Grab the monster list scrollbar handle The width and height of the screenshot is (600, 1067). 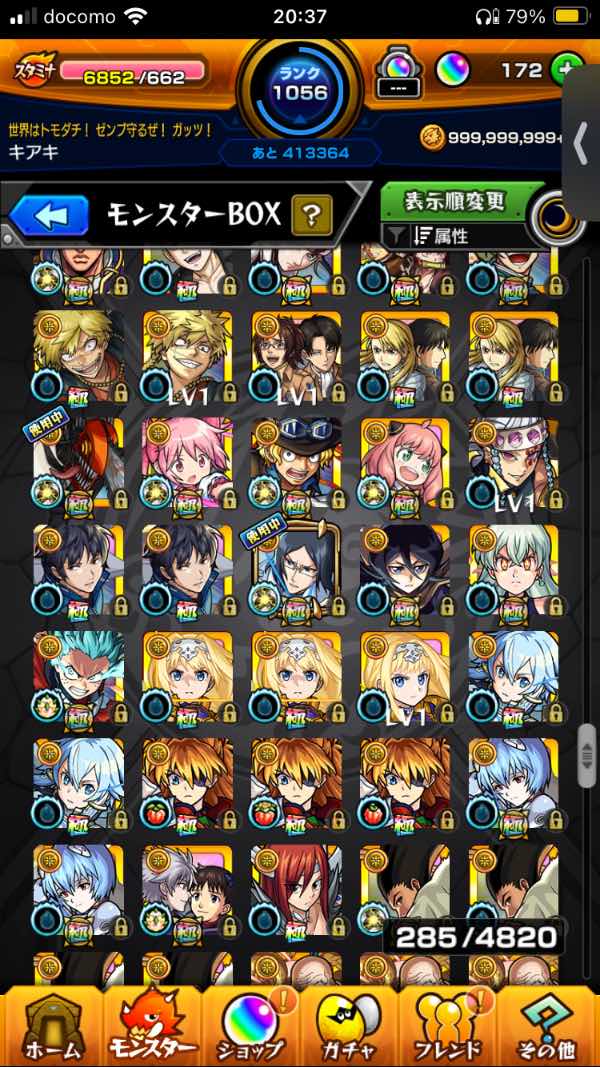[587, 746]
